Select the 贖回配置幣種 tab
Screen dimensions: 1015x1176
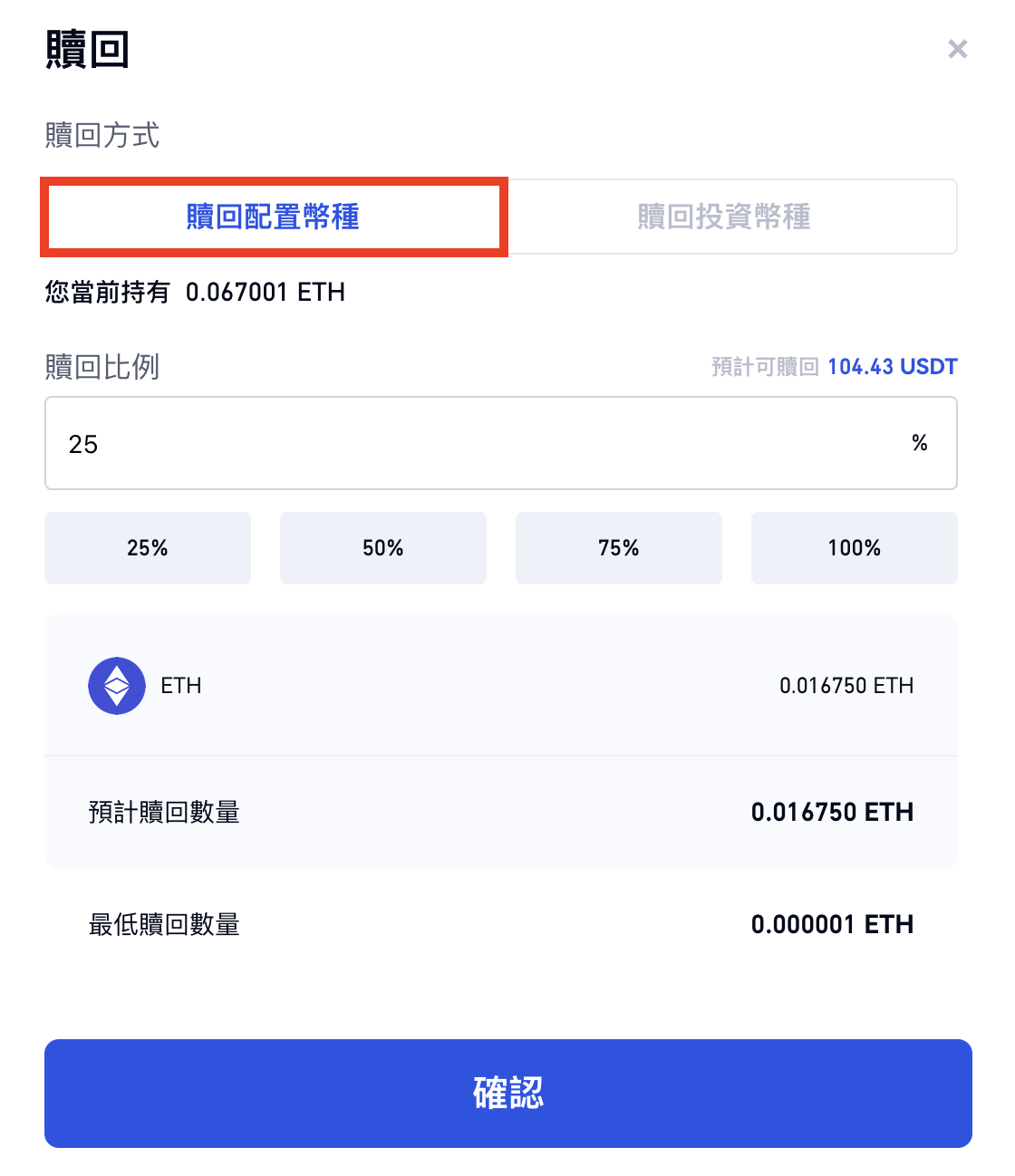pos(273,217)
